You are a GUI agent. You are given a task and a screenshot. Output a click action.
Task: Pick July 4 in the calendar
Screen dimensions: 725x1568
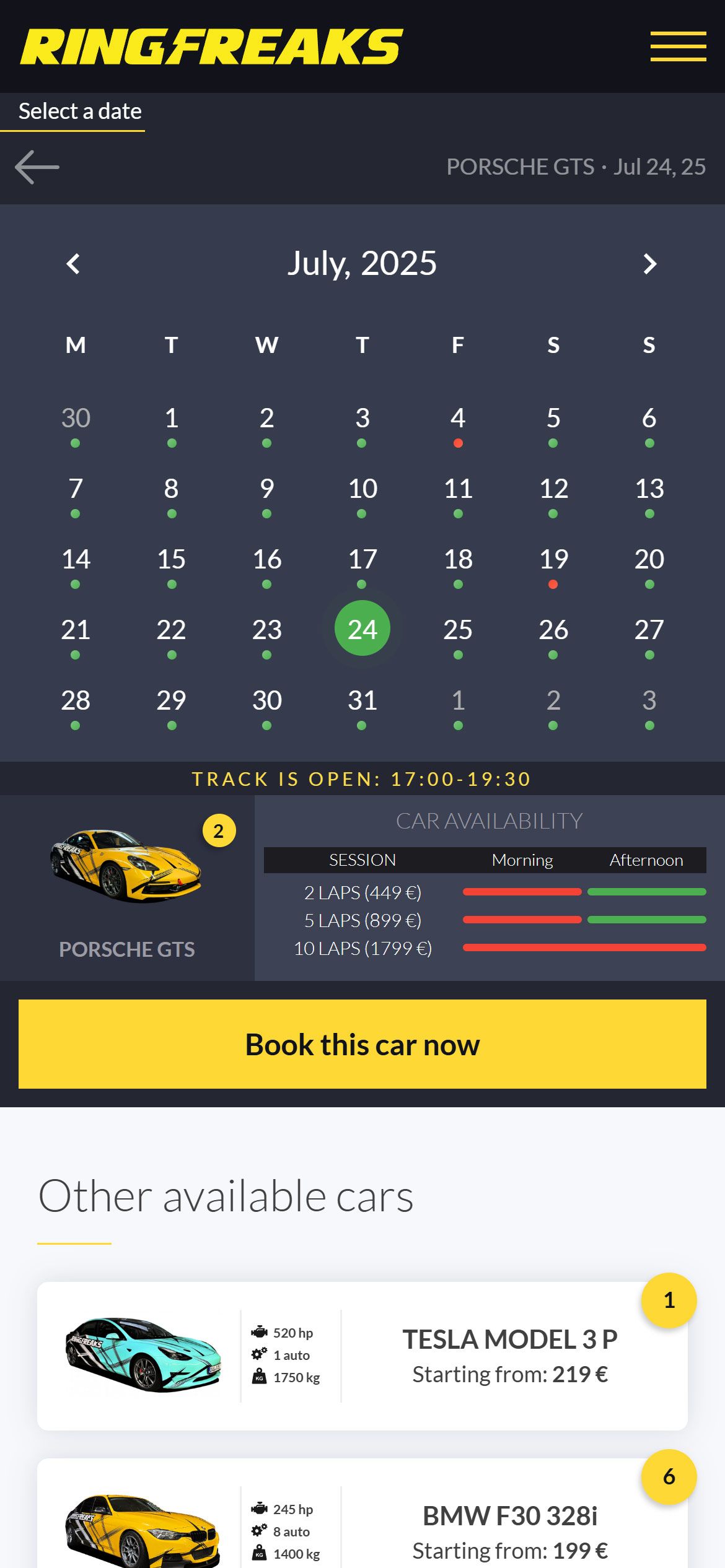[458, 419]
